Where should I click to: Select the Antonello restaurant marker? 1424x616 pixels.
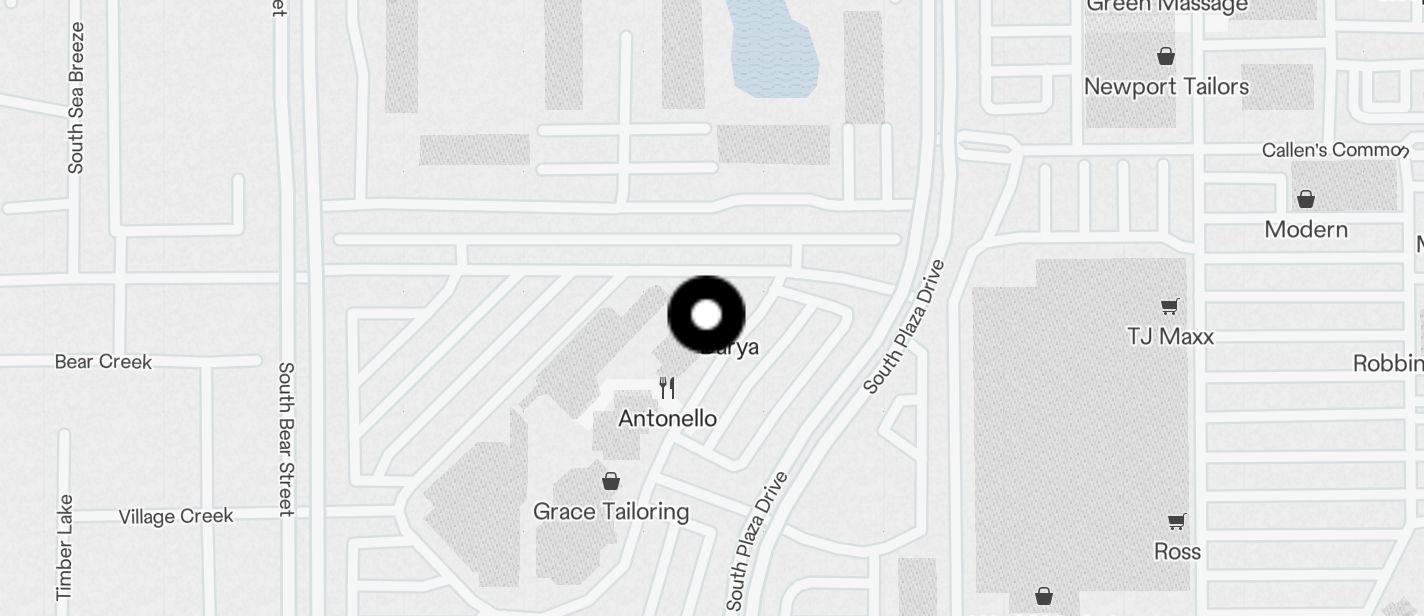667,388
